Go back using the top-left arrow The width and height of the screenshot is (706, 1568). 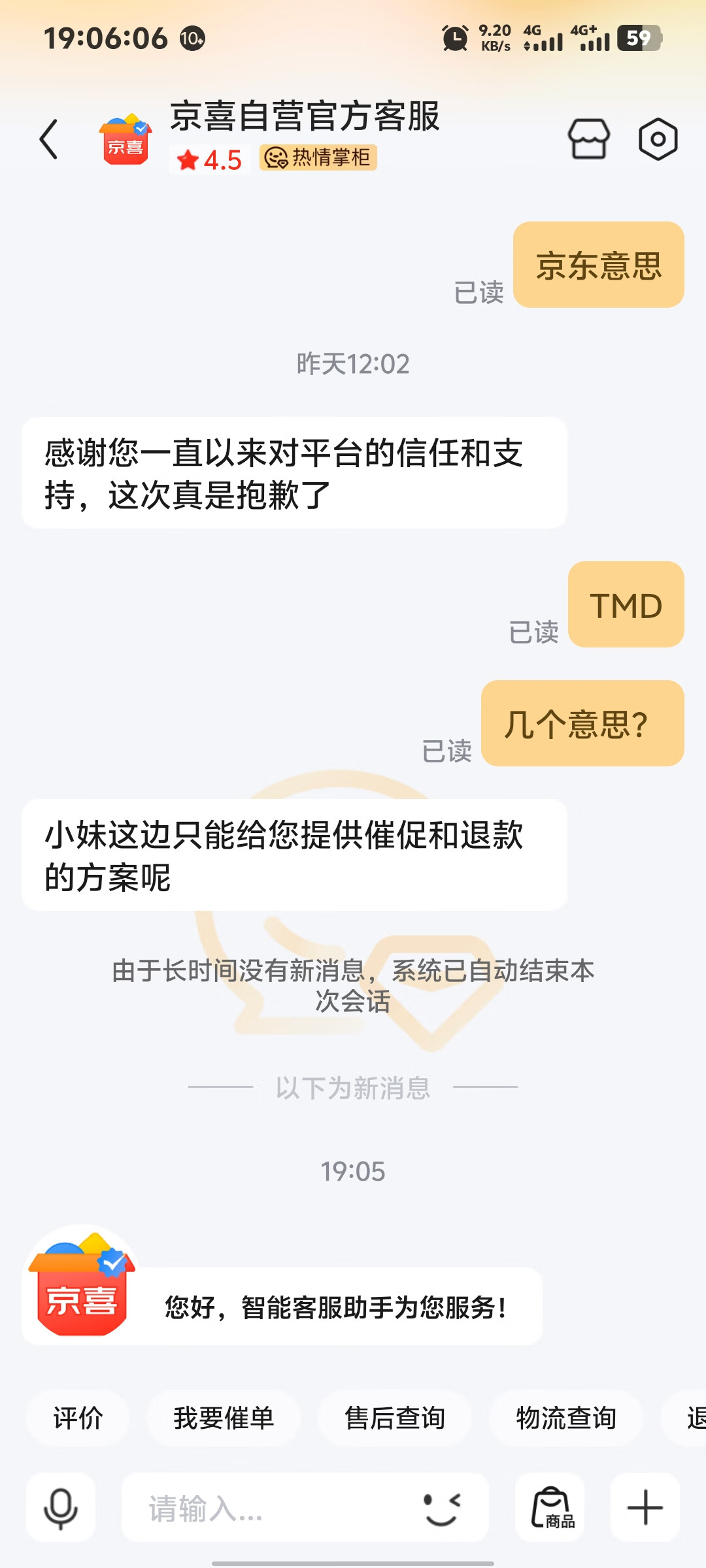[x=49, y=139]
